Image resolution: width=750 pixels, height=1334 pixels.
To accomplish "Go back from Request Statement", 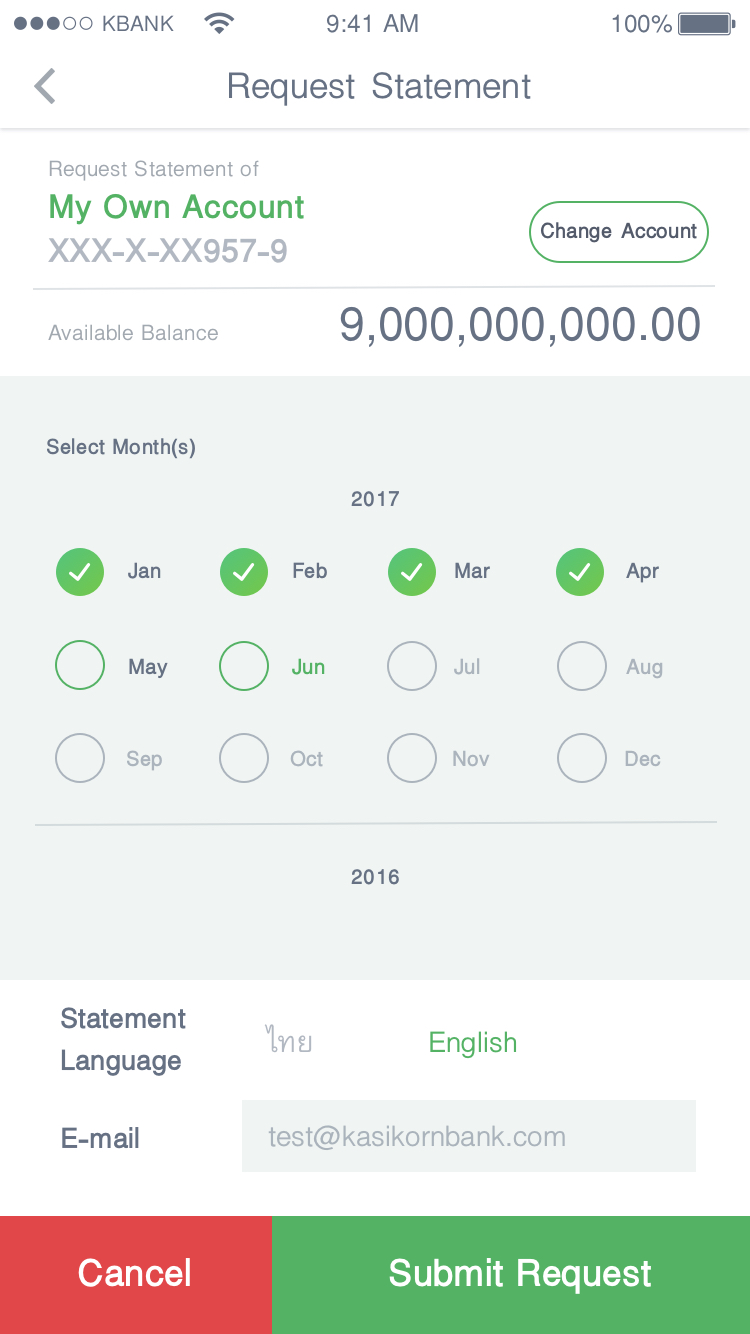I will pyautogui.click(x=45, y=87).
